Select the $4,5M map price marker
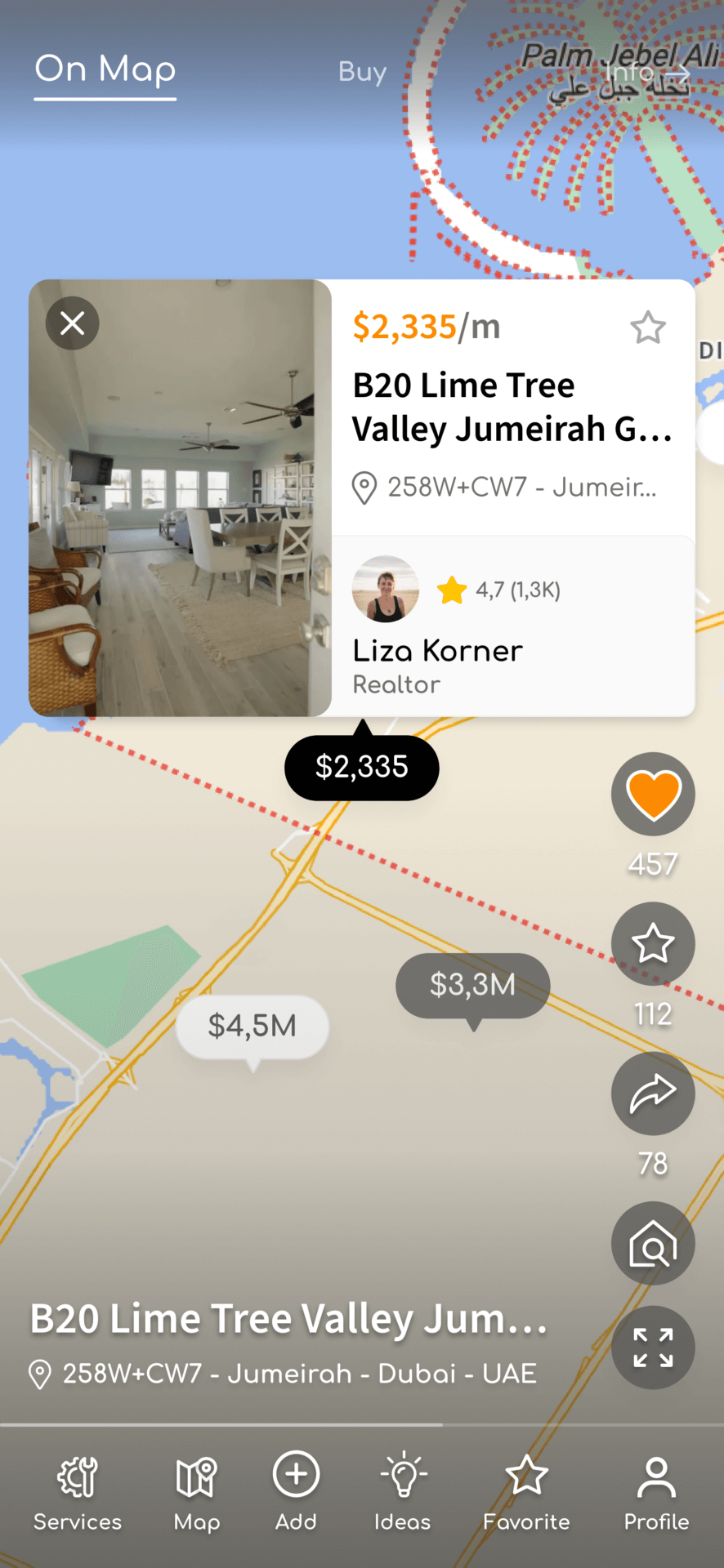Image resolution: width=724 pixels, height=1568 pixels. (253, 1026)
